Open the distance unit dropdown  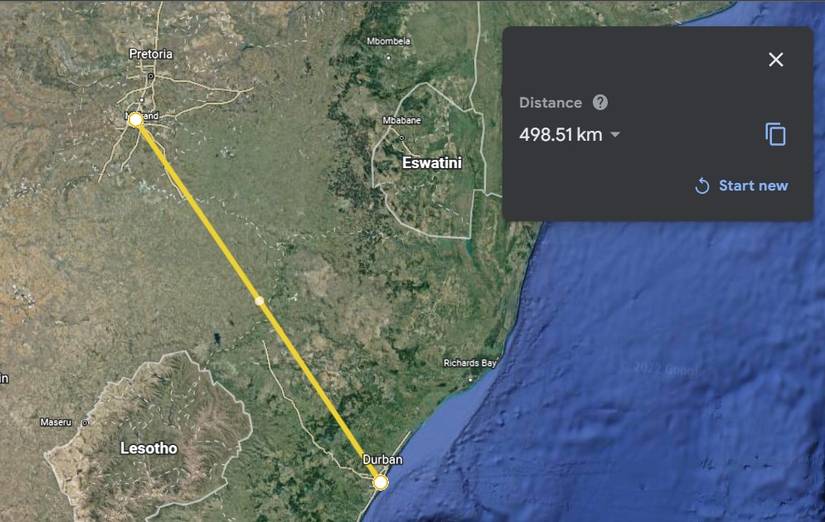pos(615,135)
